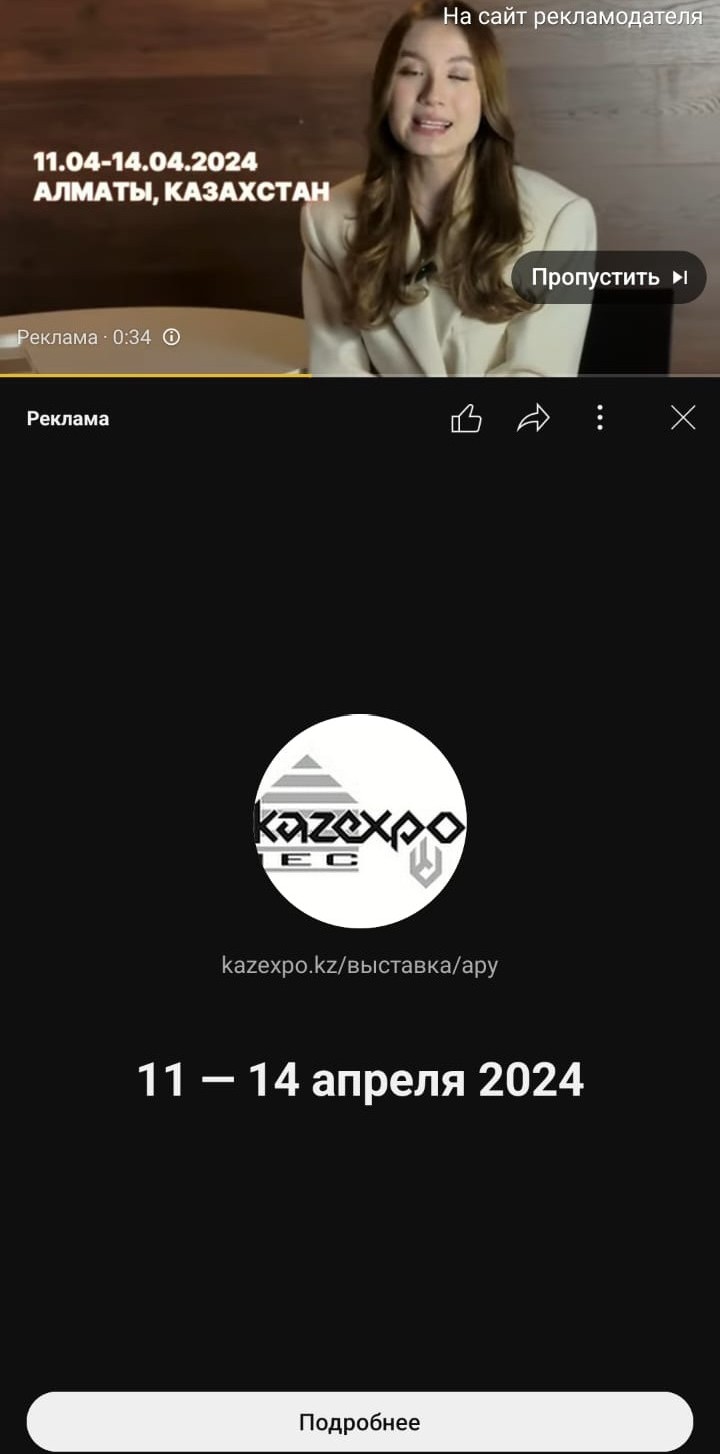720x1454 pixels.
Task: Share this ad
Action: pos(533,418)
